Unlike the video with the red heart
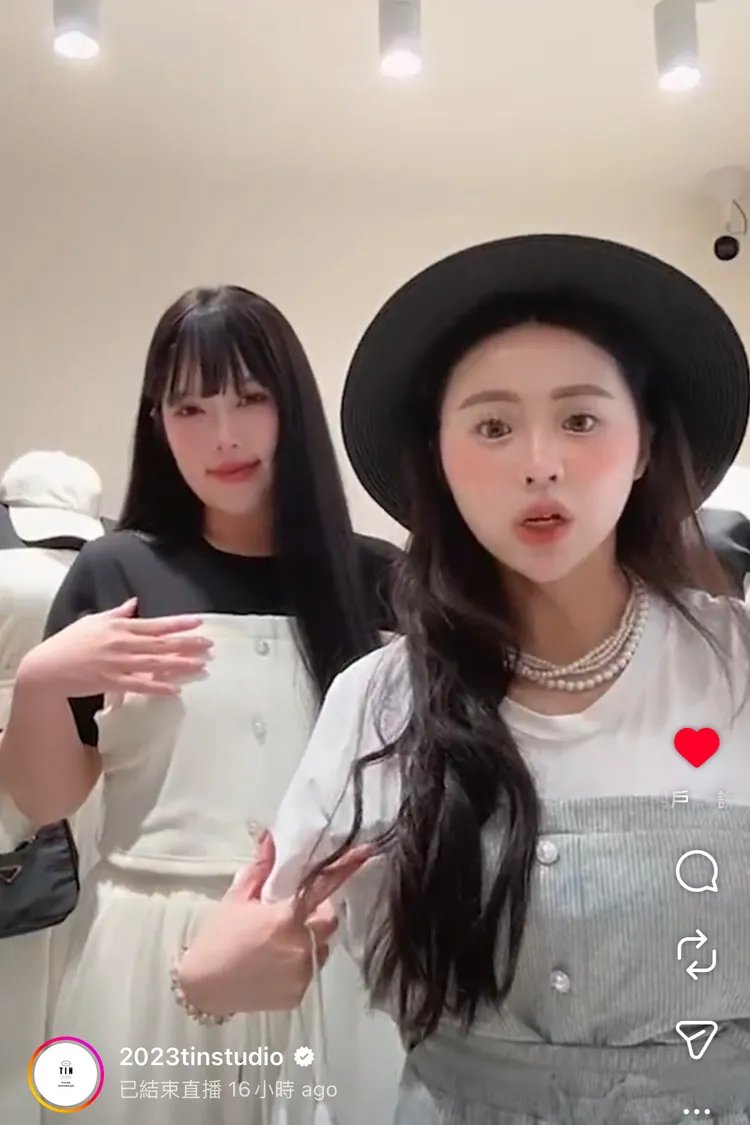Image resolution: width=750 pixels, height=1125 pixels. 696,747
